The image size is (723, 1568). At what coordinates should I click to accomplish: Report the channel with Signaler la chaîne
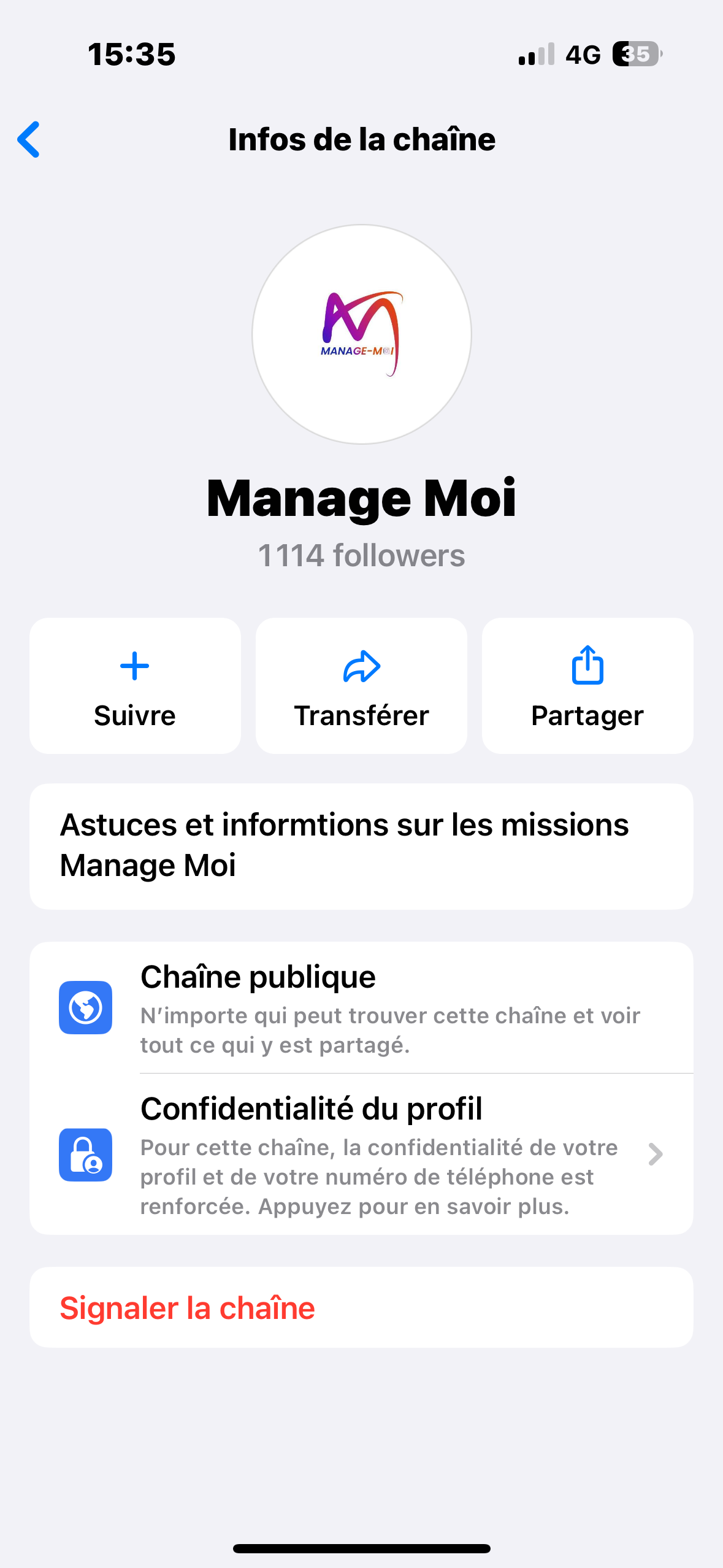(187, 1308)
